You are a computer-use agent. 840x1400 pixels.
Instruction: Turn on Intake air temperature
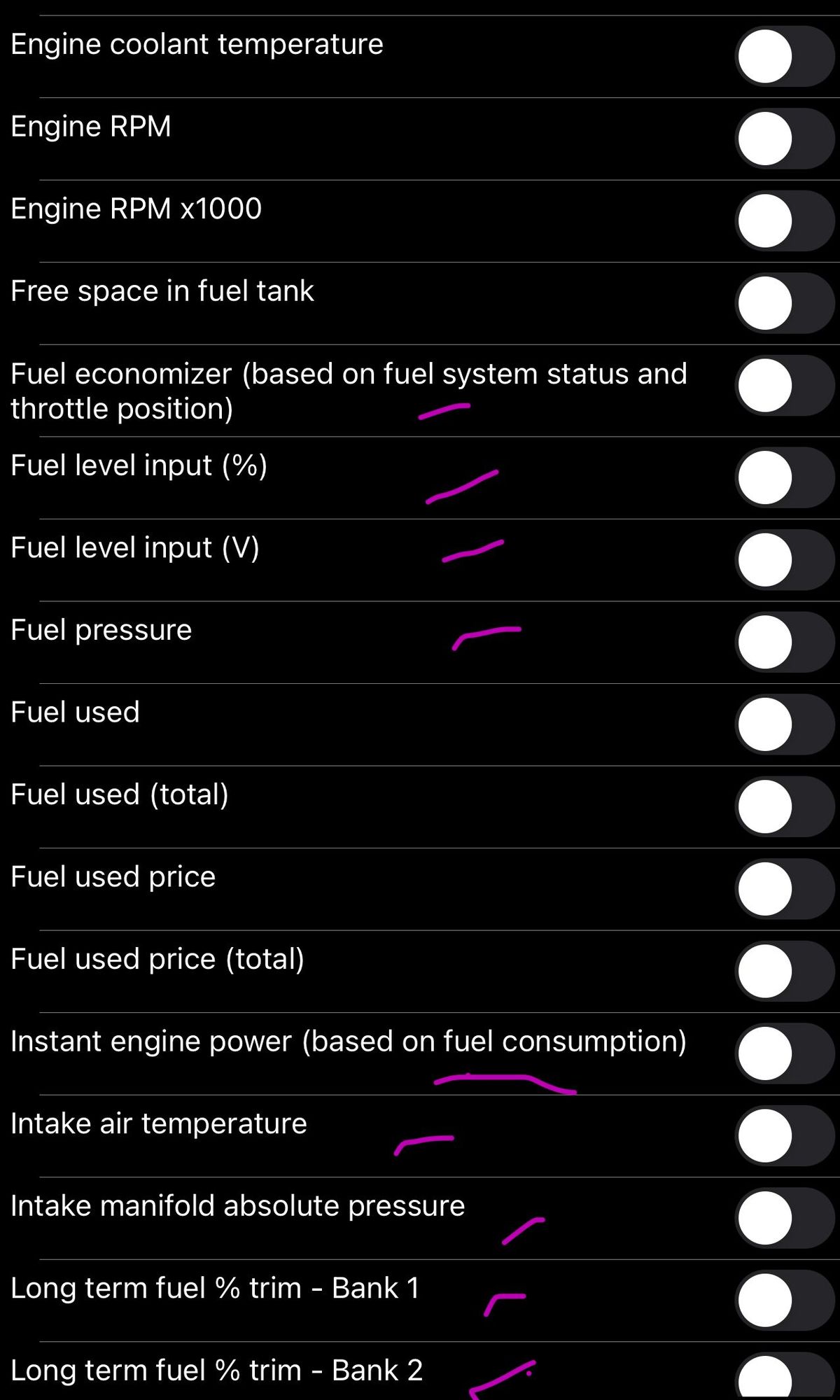[x=784, y=1136]
